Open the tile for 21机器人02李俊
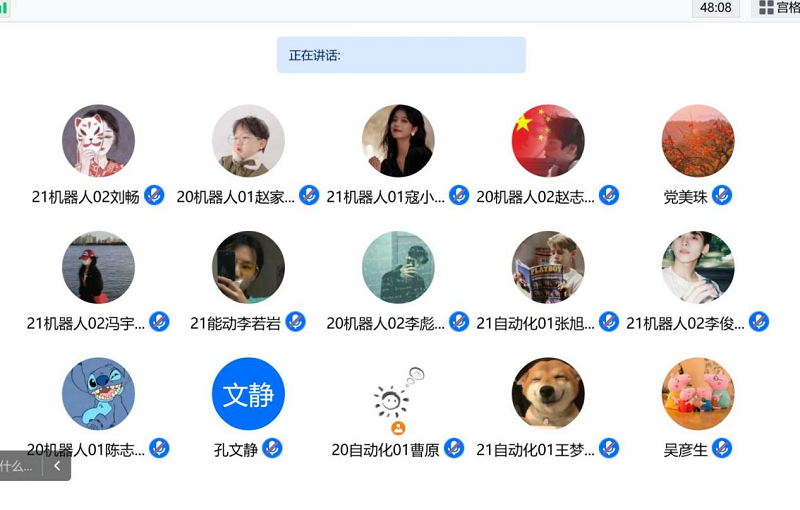This screenshot has height=510, width=800. pyautogui.click(x=698, y=268)
